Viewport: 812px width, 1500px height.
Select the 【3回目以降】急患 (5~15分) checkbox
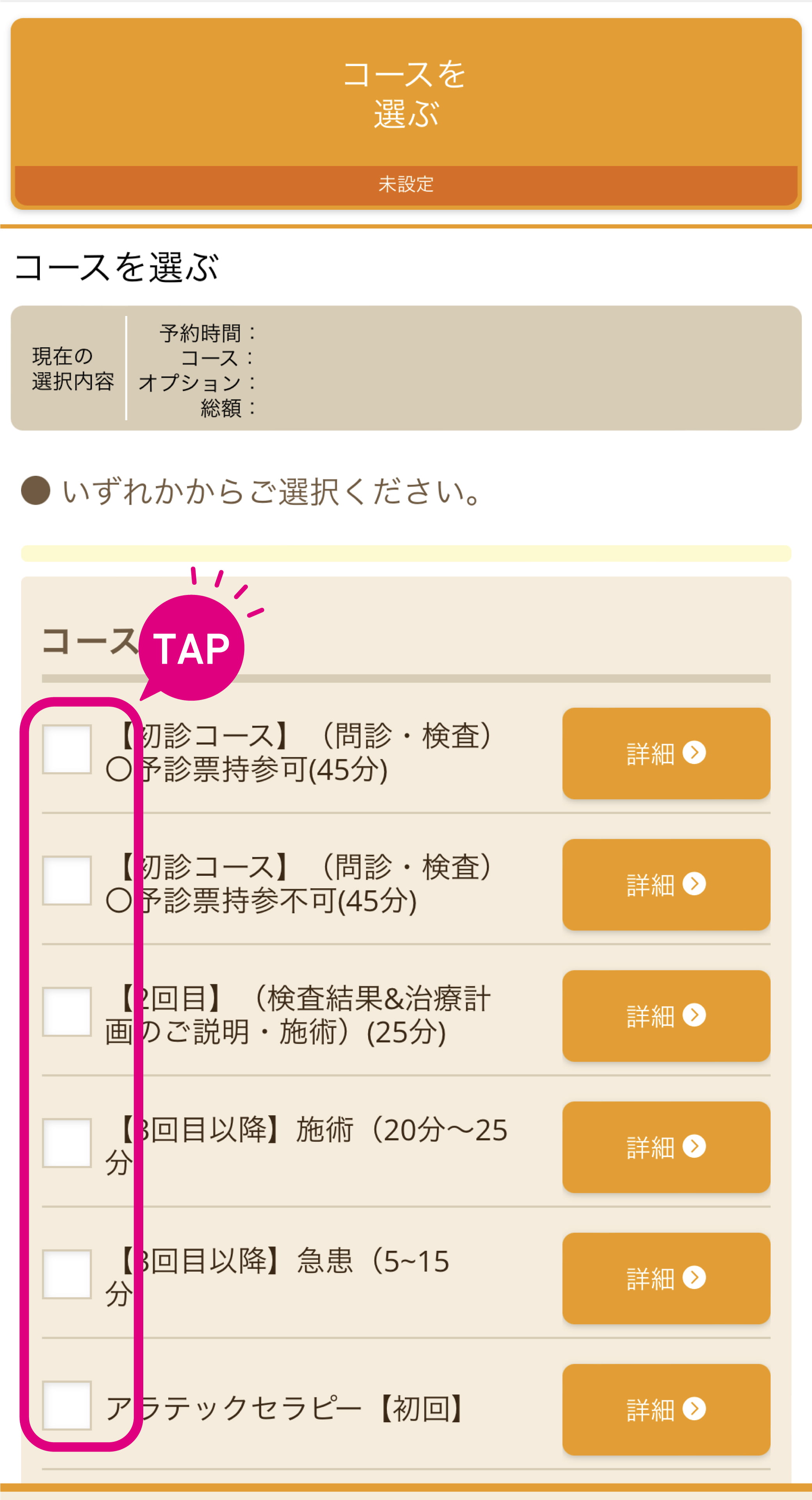pyautogui.click(x=67, y=1274)
